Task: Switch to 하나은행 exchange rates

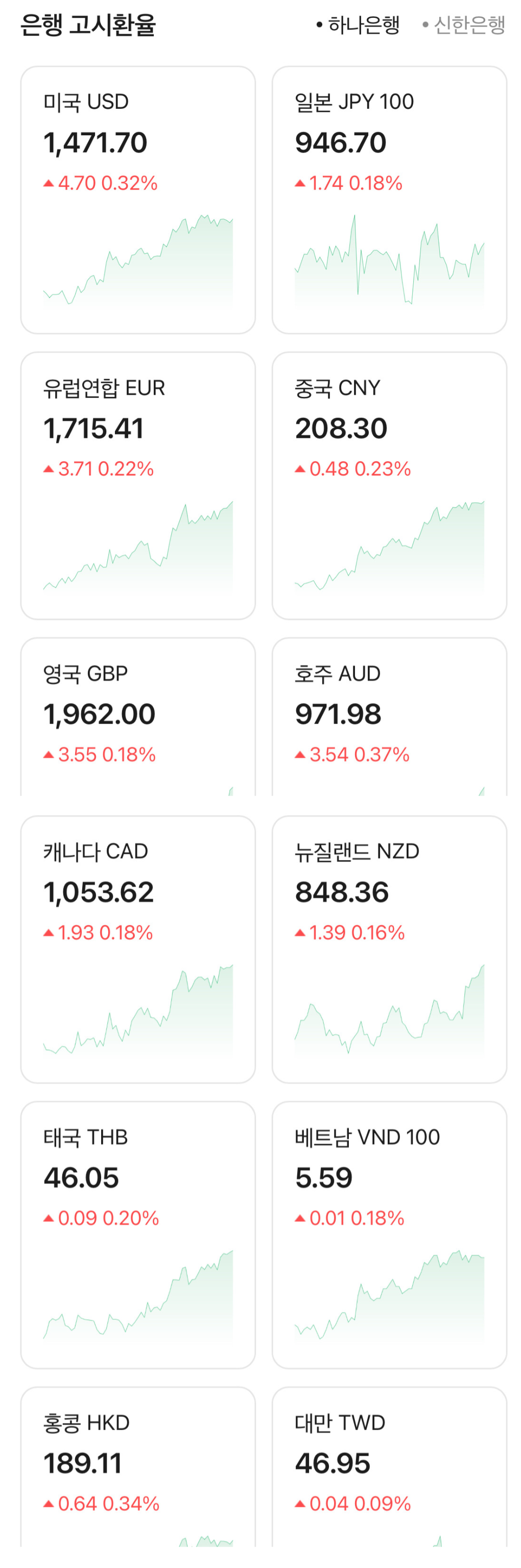Action: pyautogui.click(x=358, y=25)
